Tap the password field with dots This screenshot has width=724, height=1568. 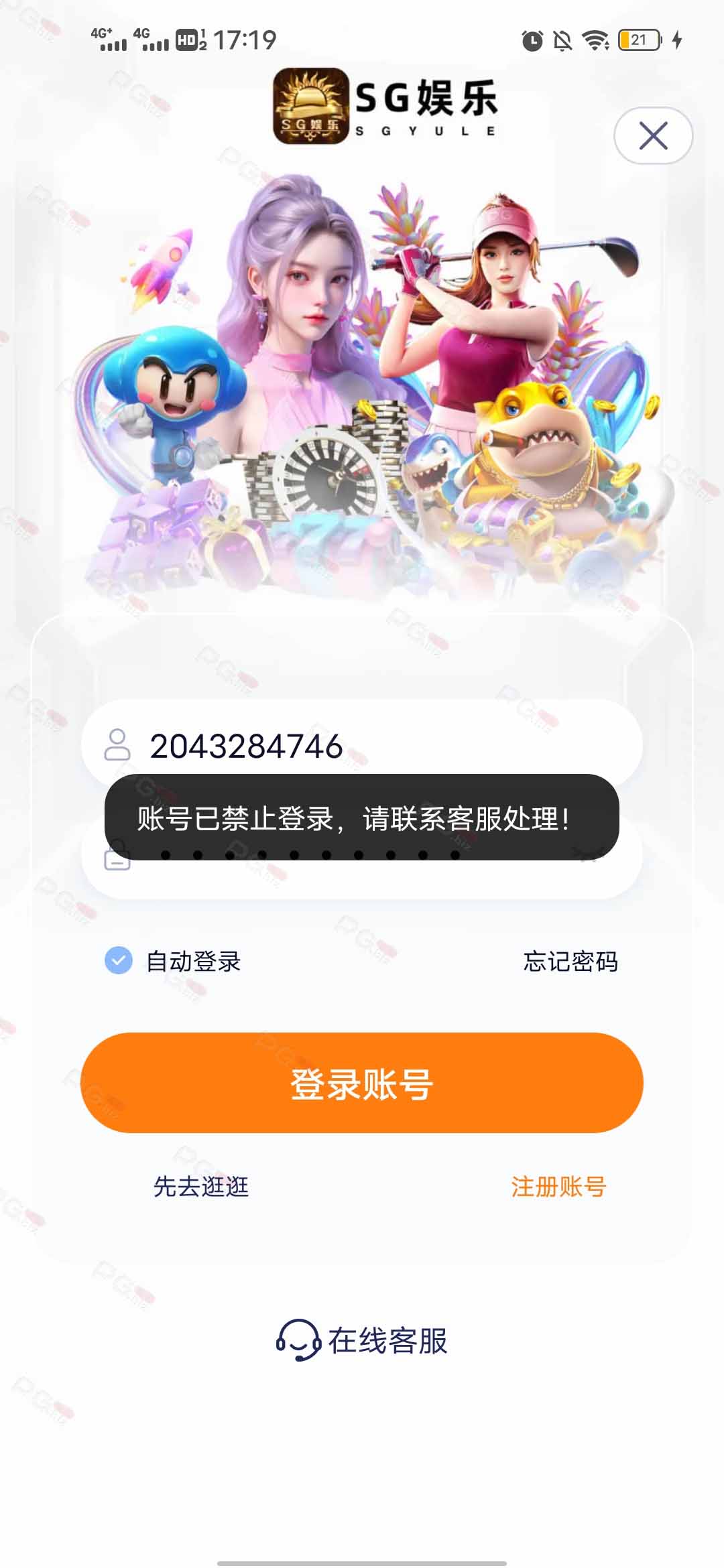coord(362,856)
